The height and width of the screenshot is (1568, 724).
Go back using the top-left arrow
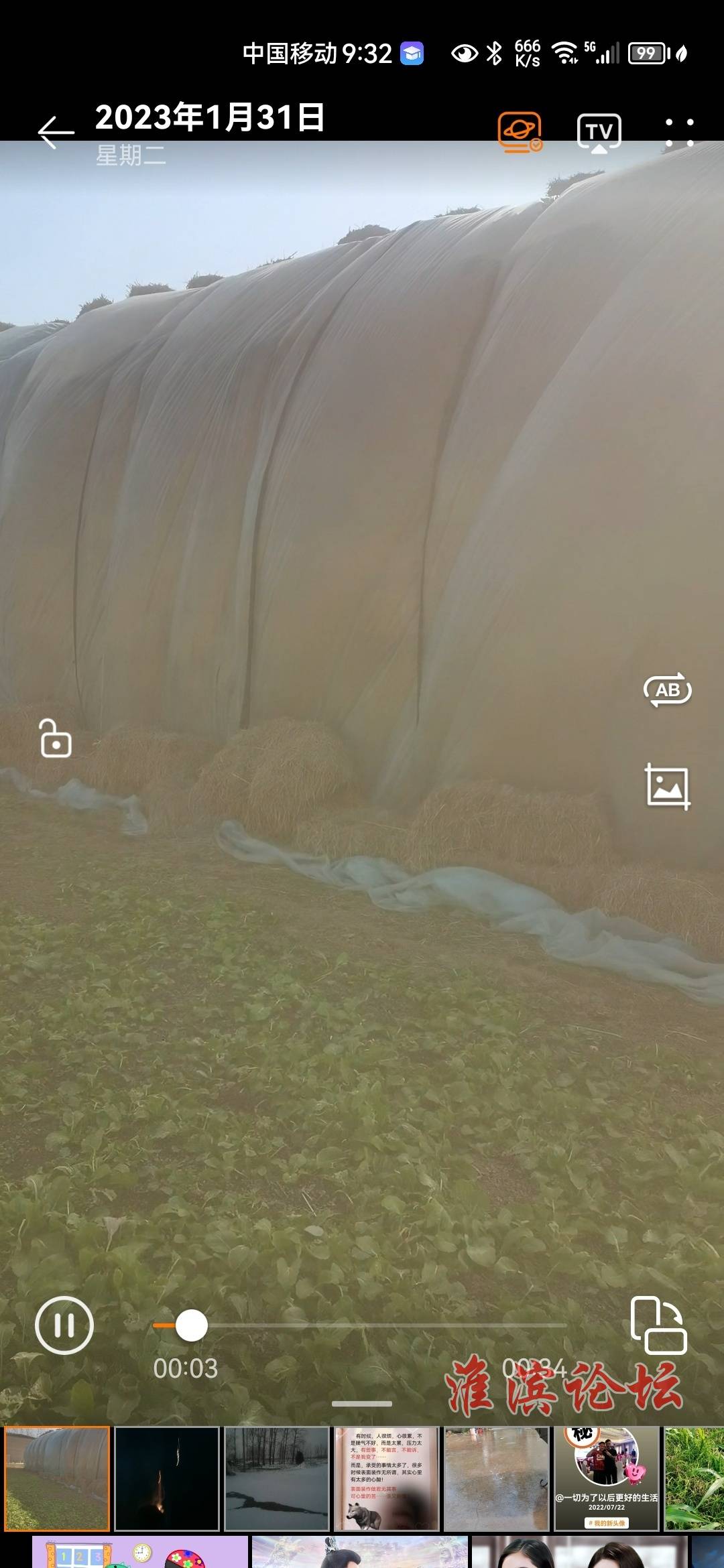tap(56, 132)
